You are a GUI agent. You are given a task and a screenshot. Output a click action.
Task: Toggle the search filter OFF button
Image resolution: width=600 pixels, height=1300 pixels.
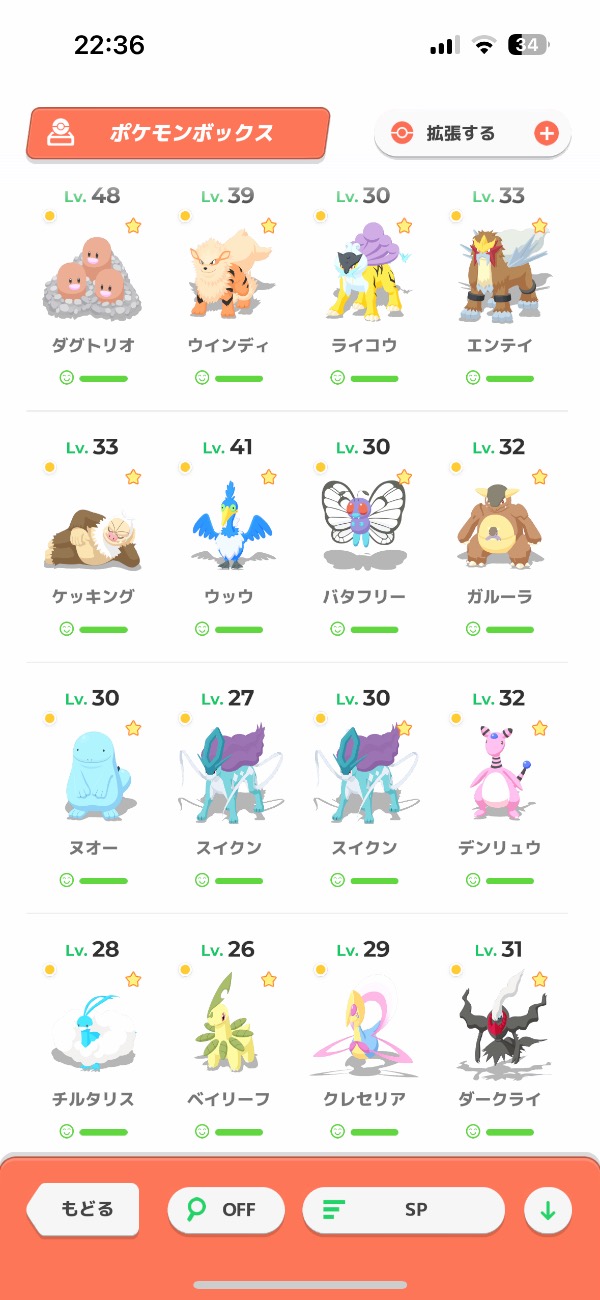click(x=225, y=1209)
